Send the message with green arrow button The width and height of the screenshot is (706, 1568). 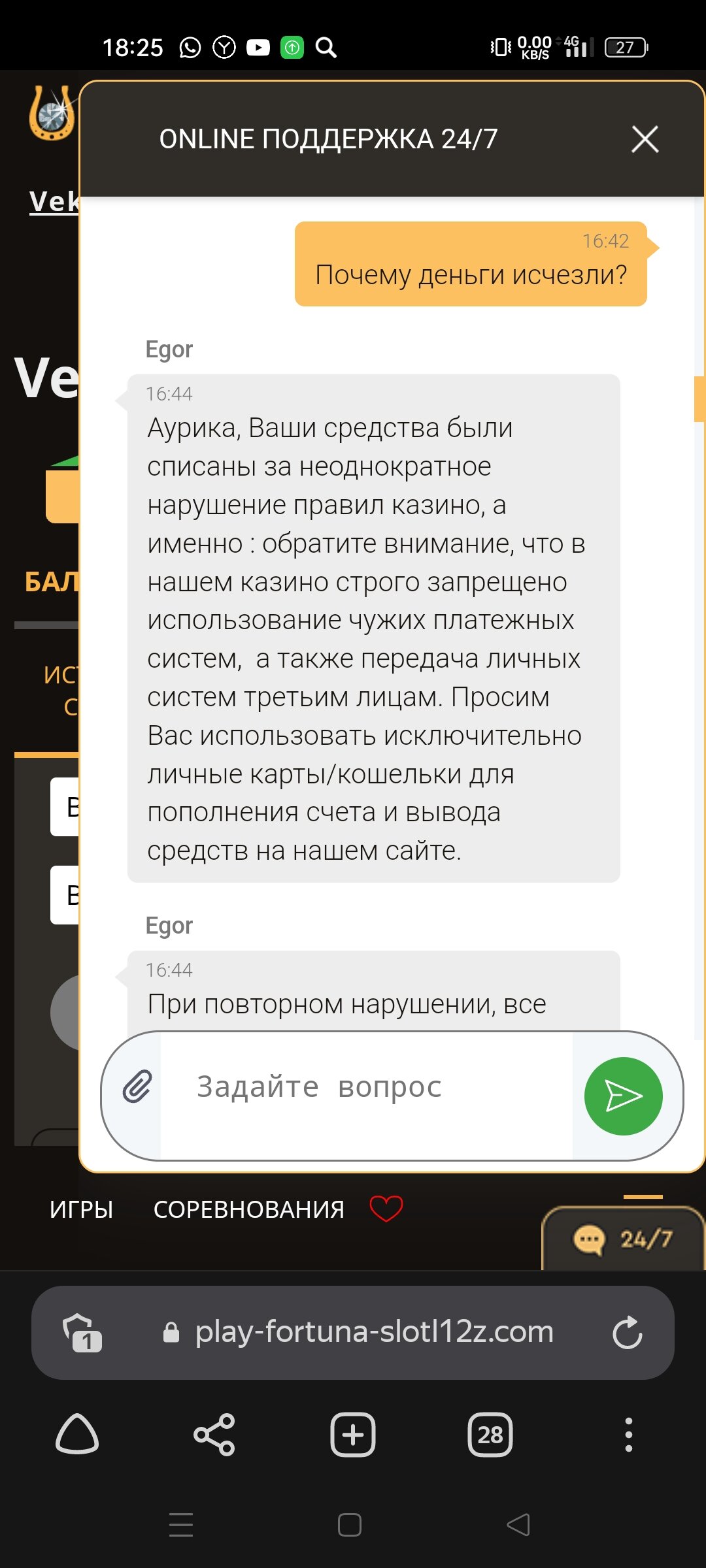623,1096
